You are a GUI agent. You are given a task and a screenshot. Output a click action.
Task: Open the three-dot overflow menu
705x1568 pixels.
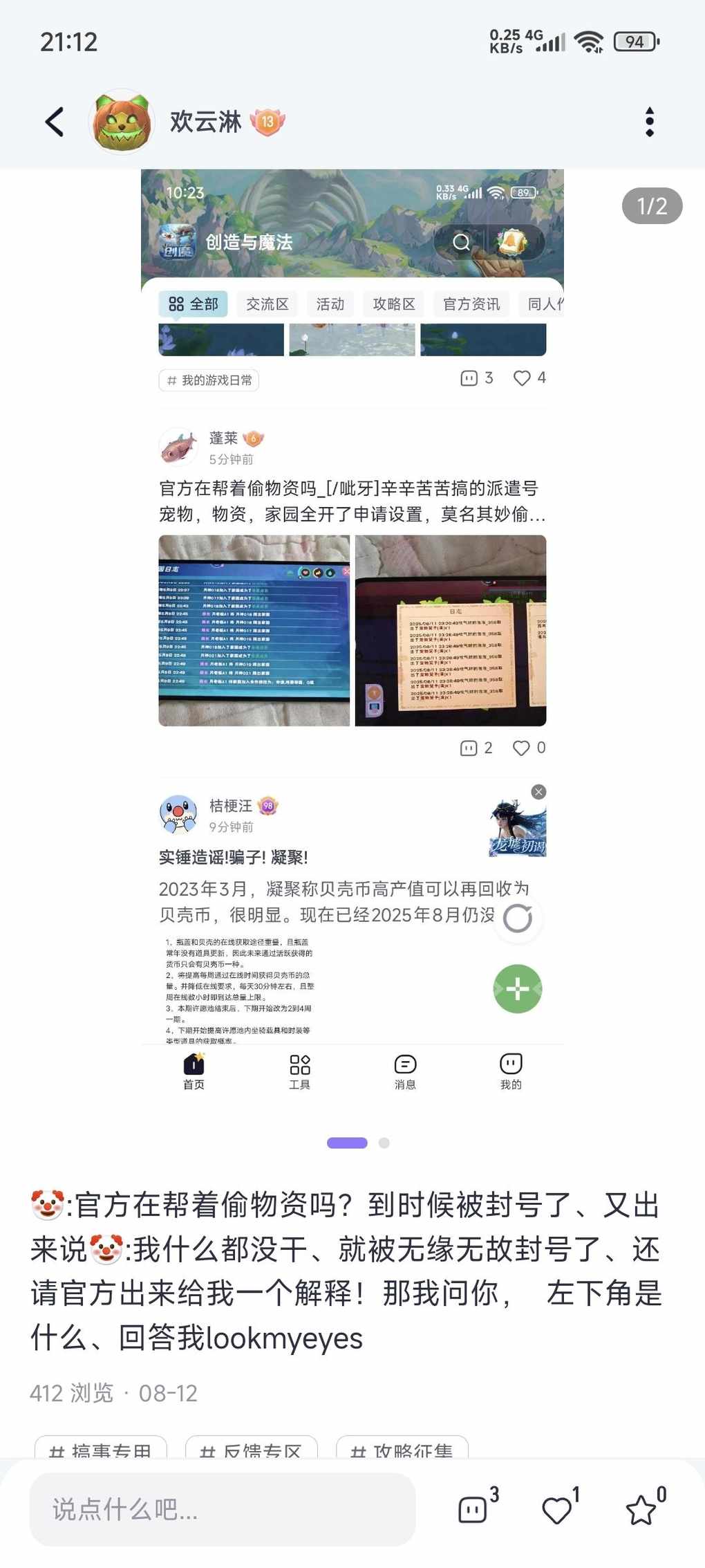649,122
